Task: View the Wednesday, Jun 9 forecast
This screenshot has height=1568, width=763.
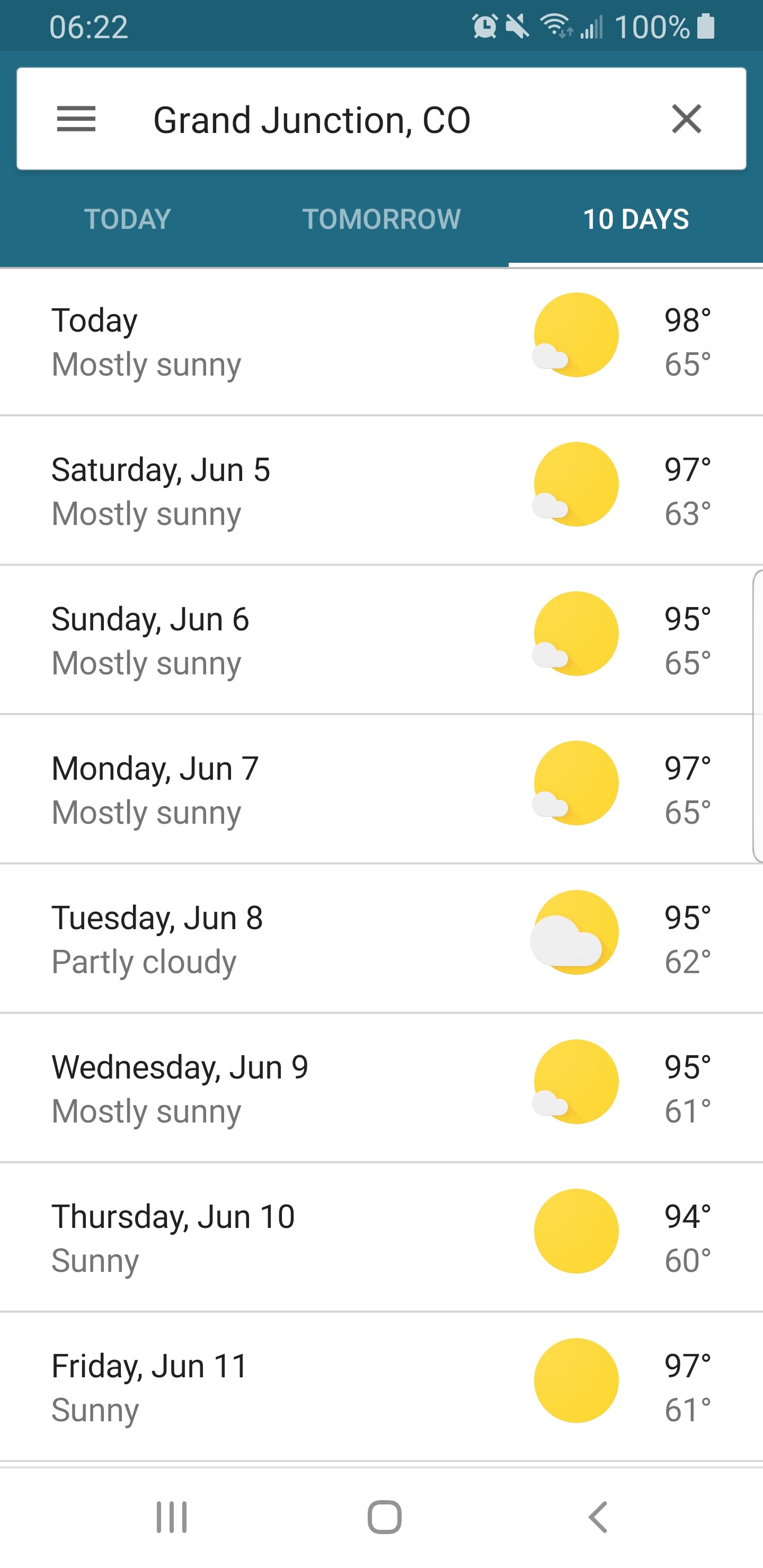Action: point(381,1089)
